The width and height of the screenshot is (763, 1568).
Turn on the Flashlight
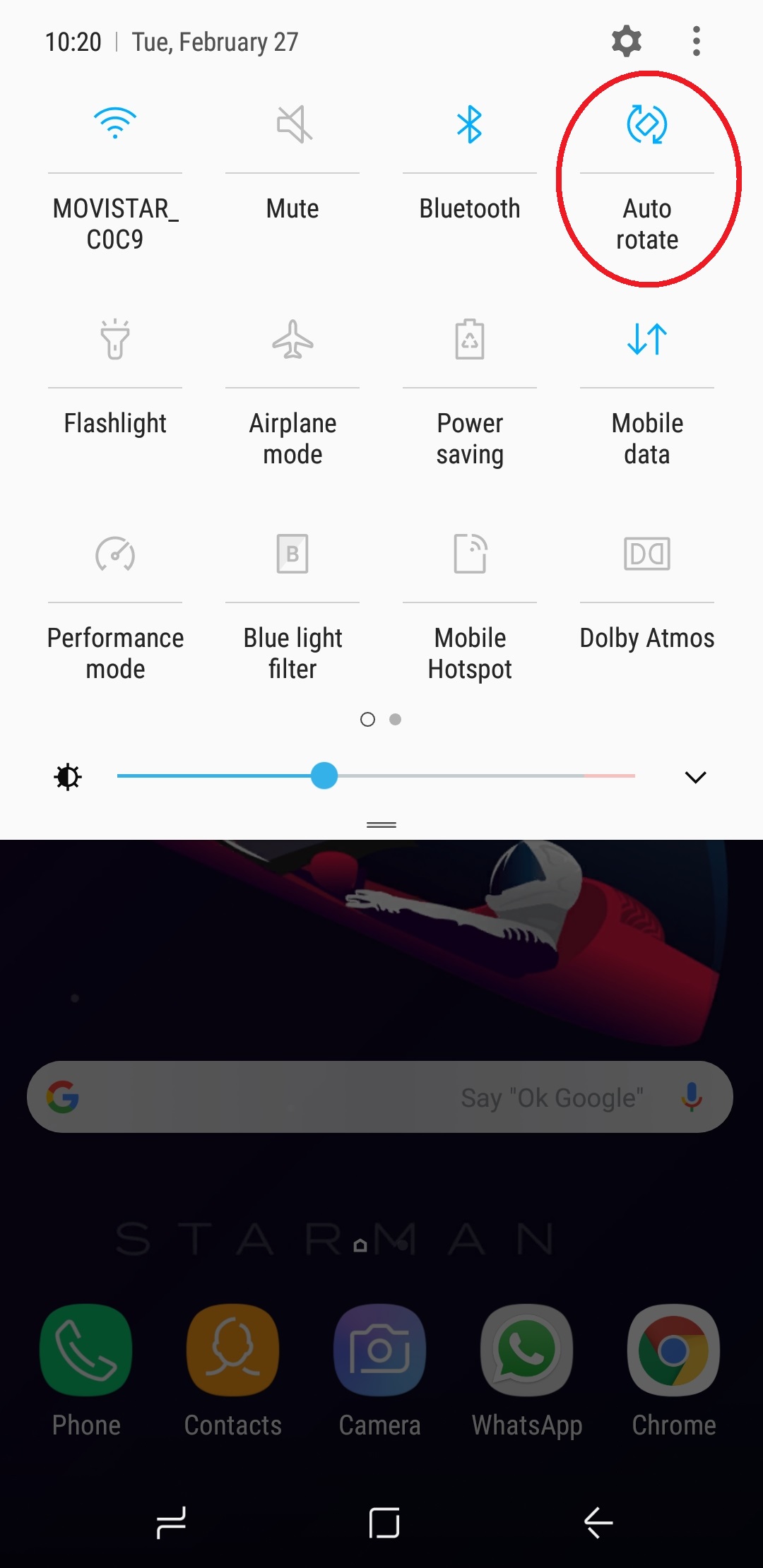pos(115,339)
